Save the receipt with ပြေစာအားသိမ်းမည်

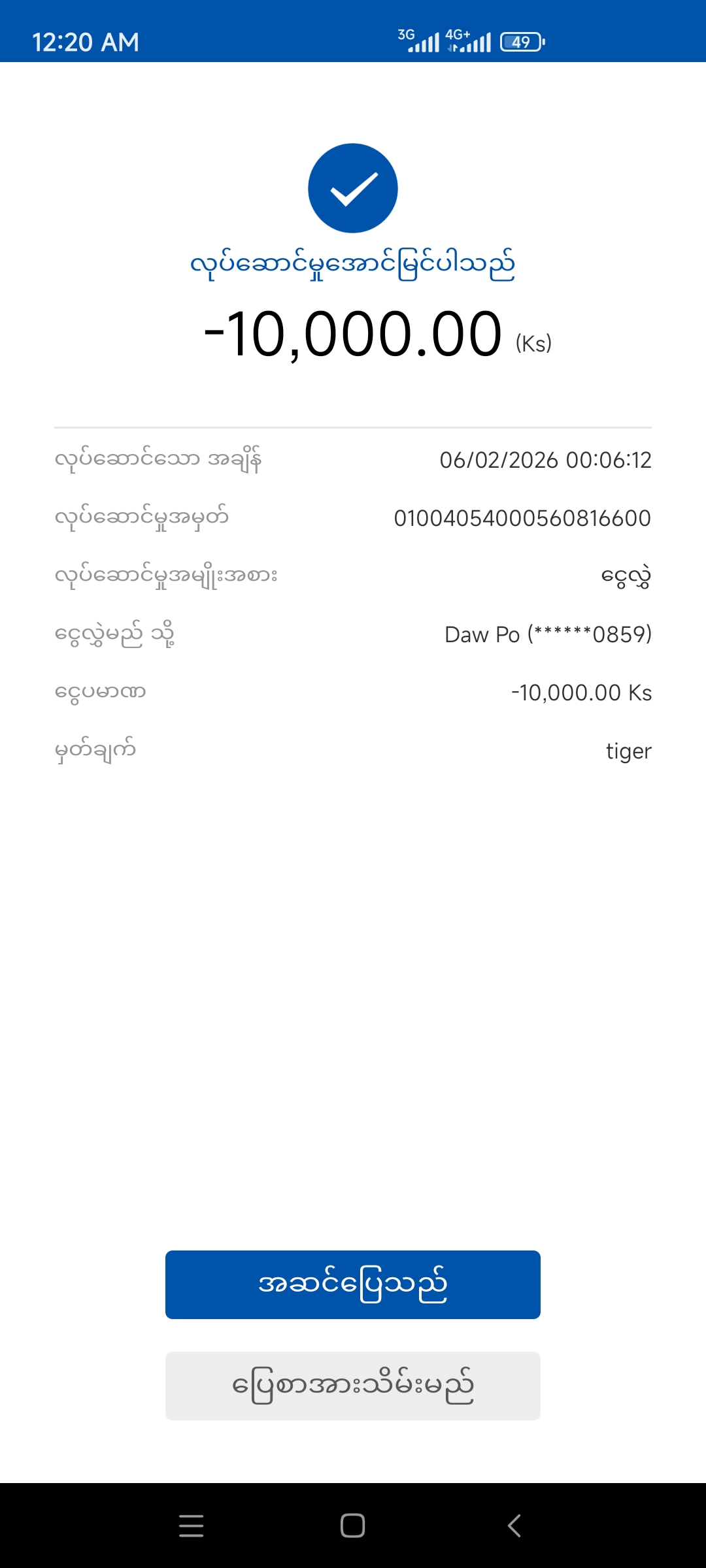point(353,1386)
